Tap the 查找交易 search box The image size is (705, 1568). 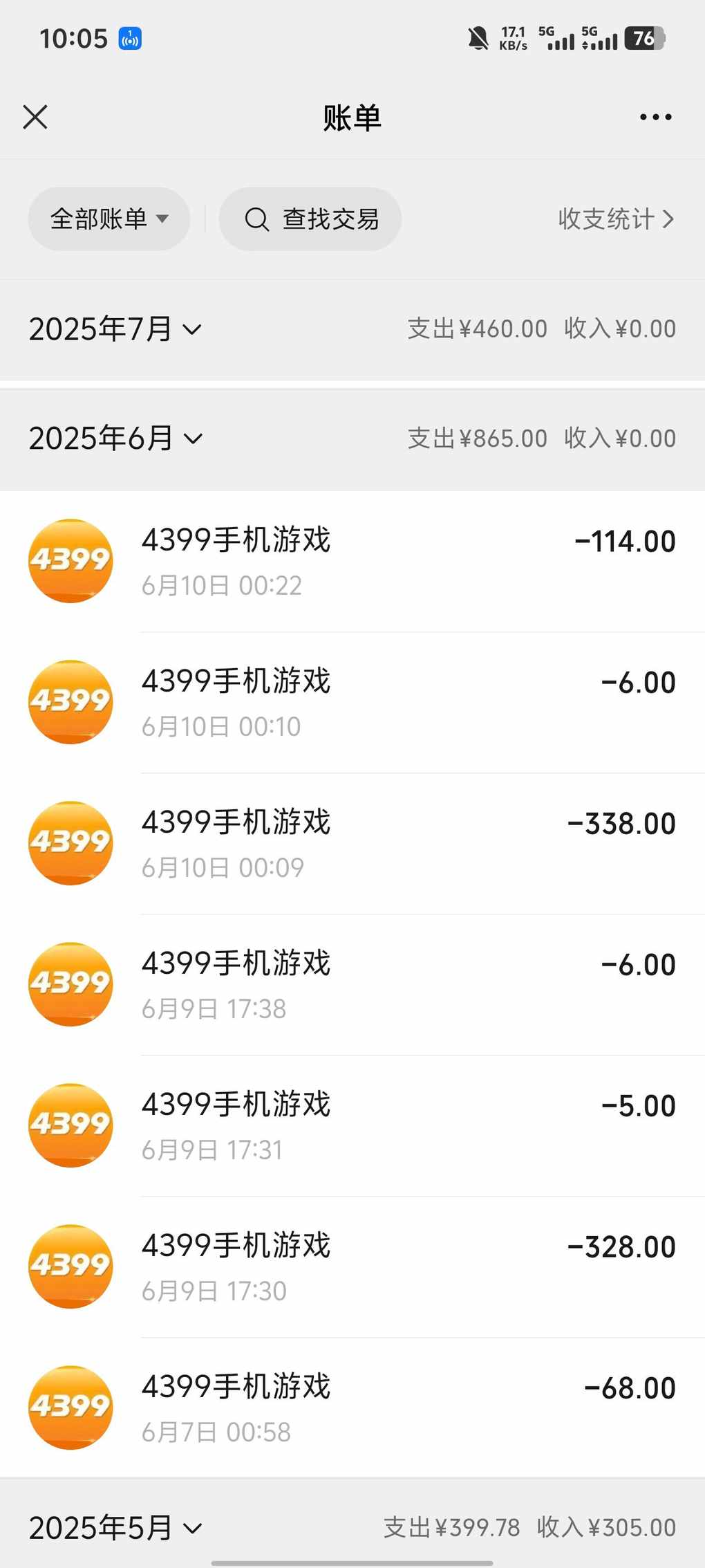pyautogui.click(x=310, y=219)
